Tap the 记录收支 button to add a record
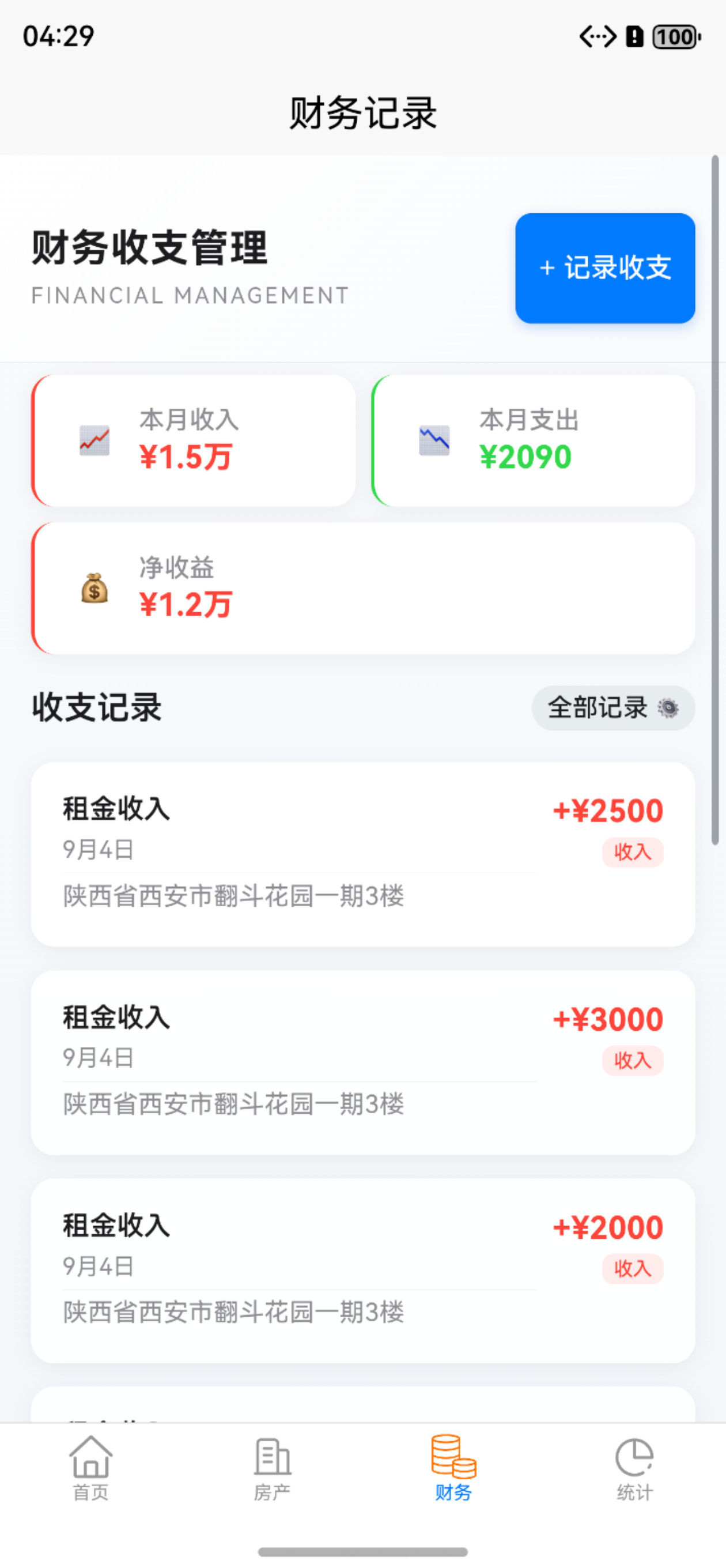 (604, 268)
